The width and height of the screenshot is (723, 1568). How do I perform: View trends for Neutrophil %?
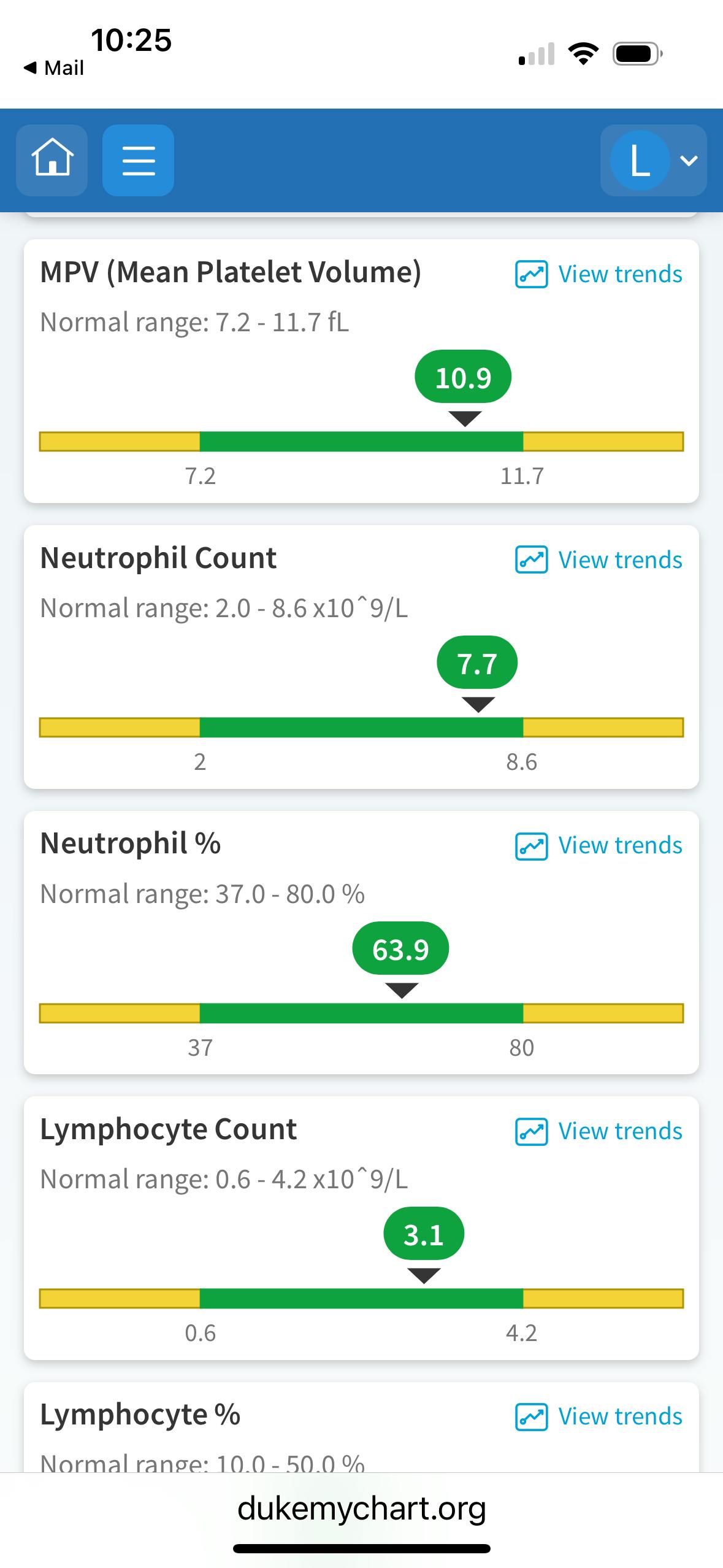click(x=599, y=845)
